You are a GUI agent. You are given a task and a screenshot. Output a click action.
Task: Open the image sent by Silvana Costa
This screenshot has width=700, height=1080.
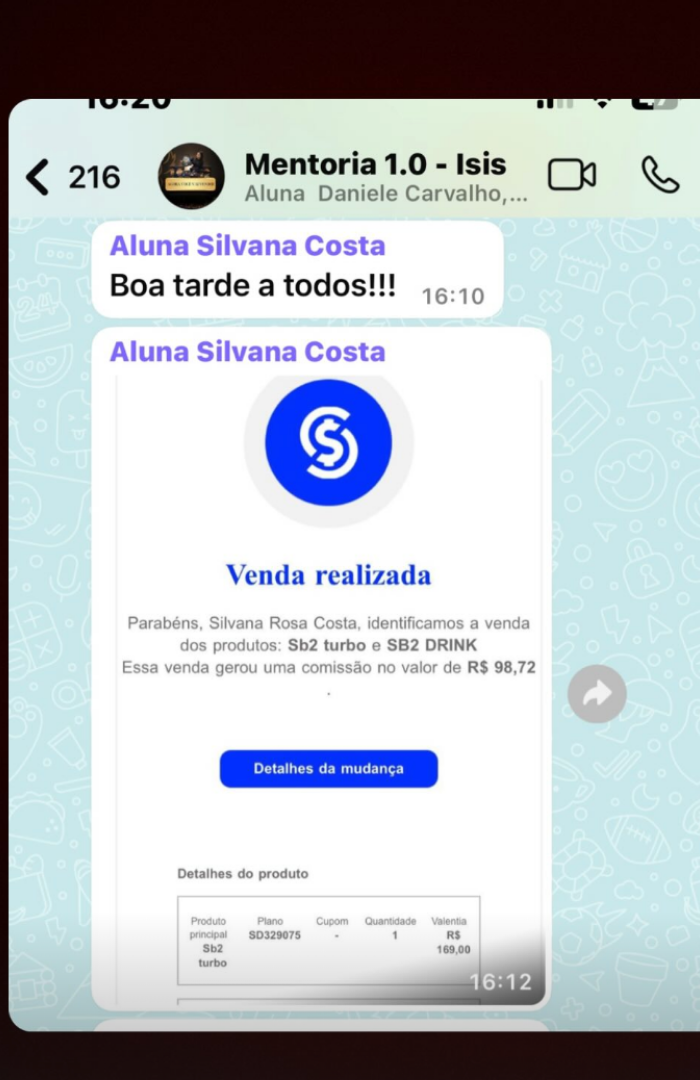(328, 690)
